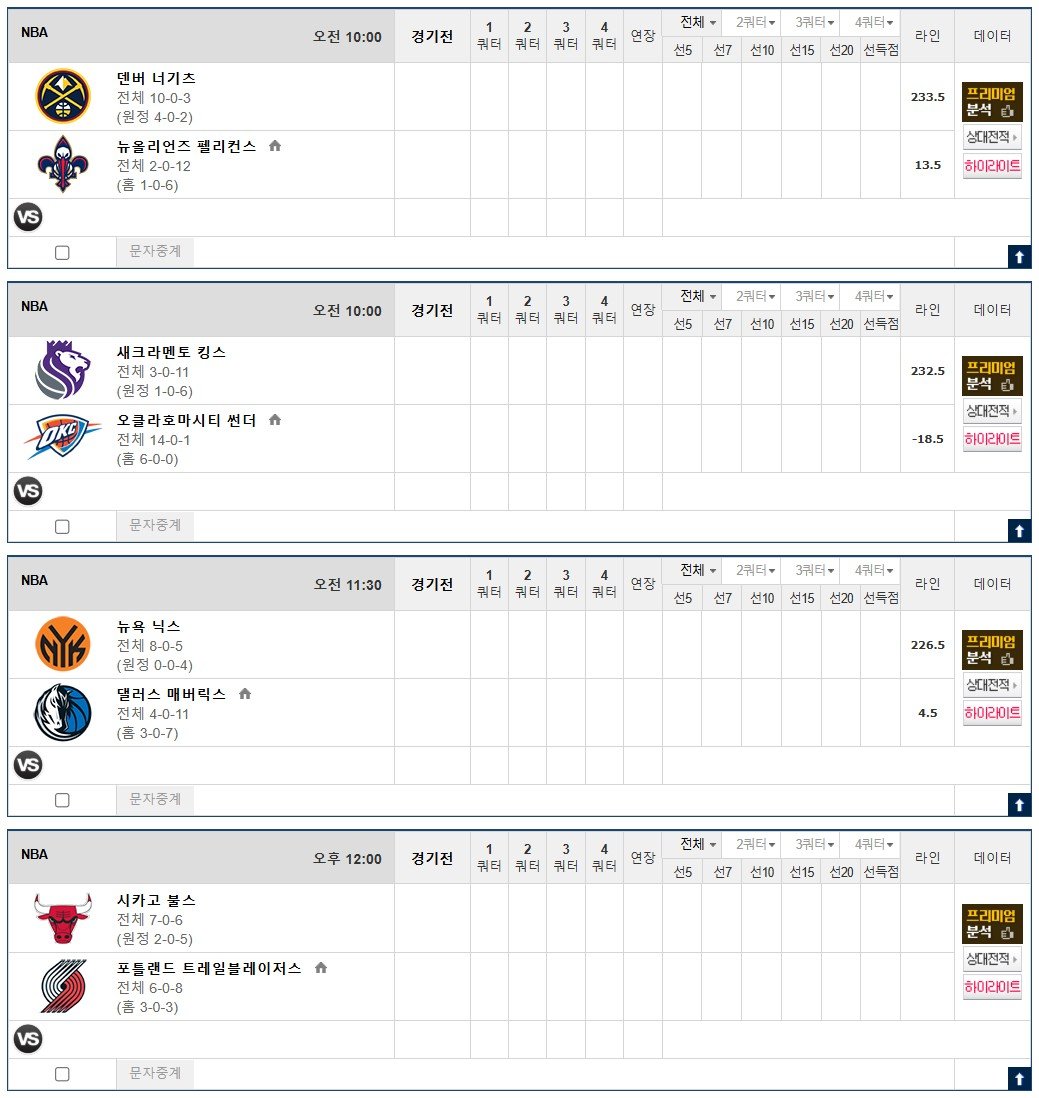Open 프리미엄 분석 for Chicago Bulls game

[x=992, y=923]
